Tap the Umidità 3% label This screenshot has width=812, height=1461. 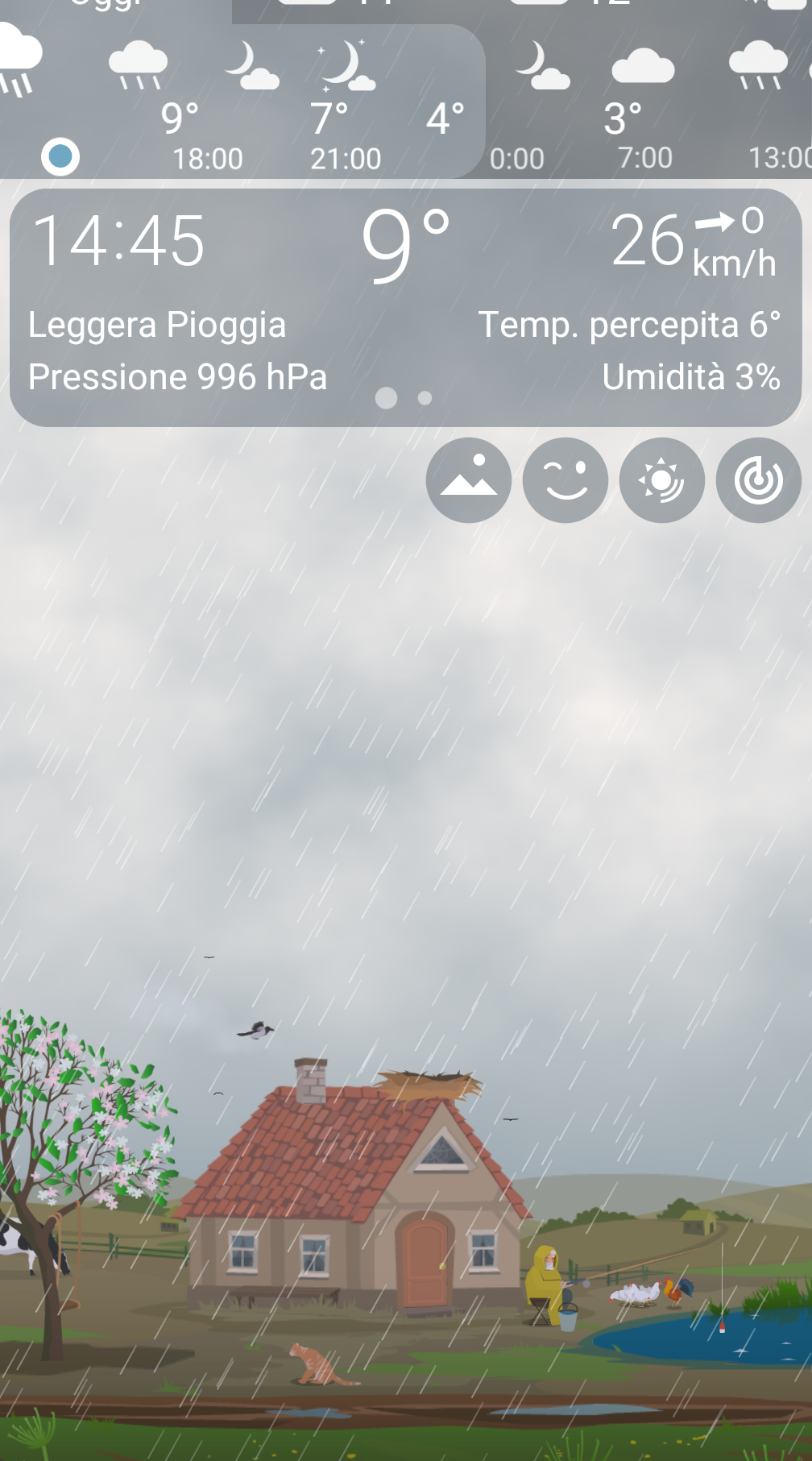[693, 376]
